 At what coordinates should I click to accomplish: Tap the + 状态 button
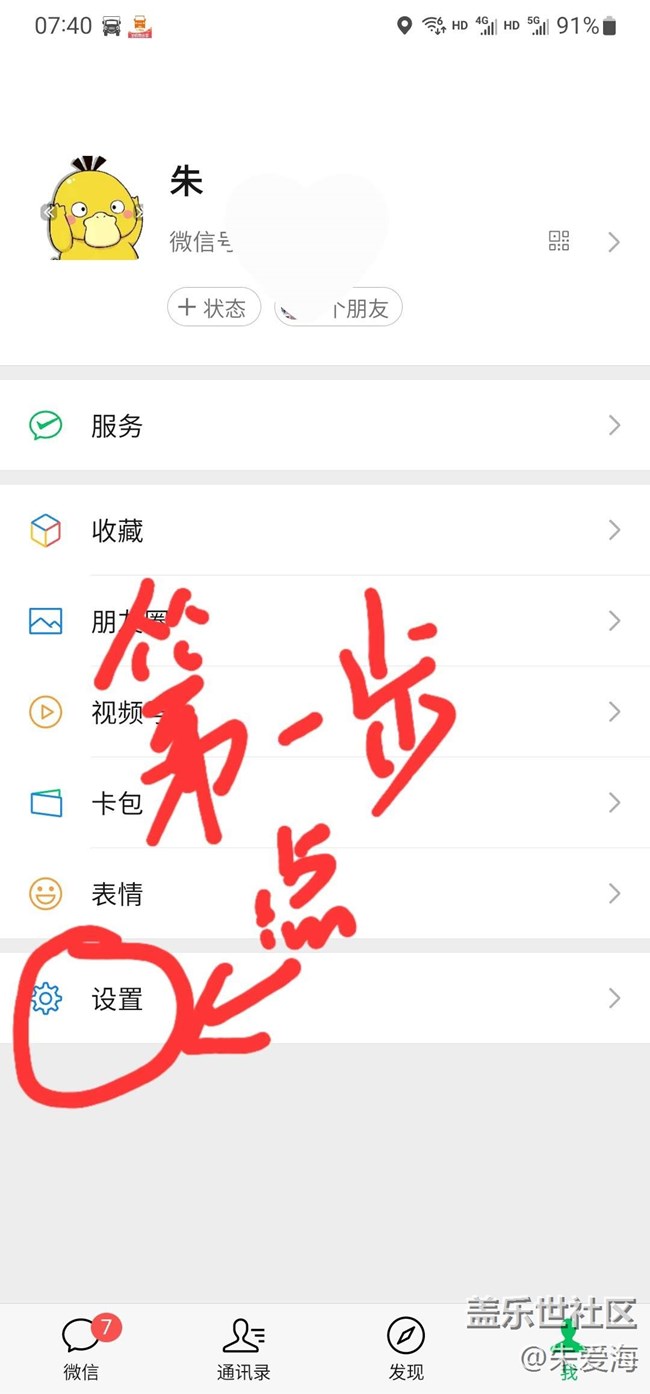click(213, 308)
